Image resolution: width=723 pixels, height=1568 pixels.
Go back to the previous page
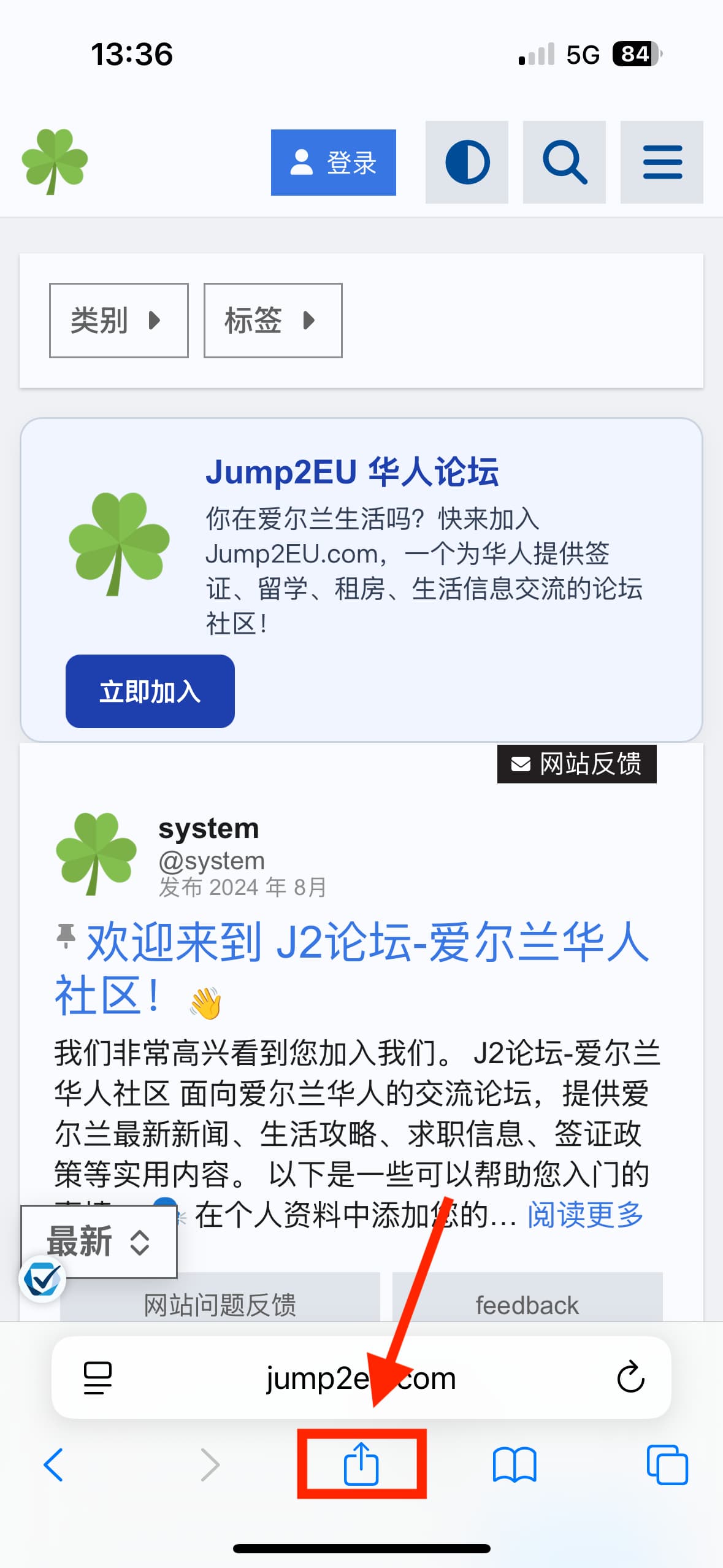pos(53,1465)
